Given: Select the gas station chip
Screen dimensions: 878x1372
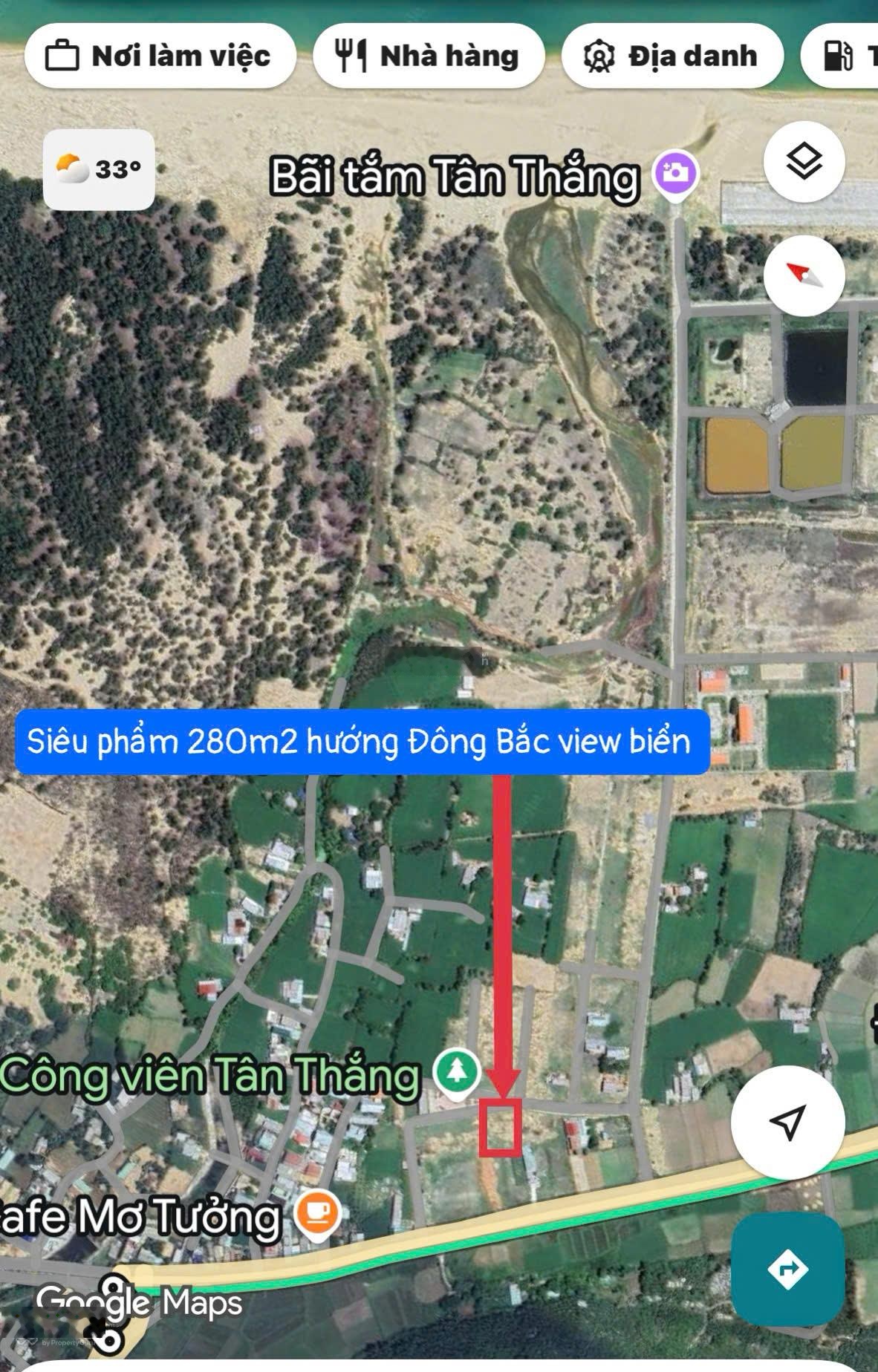Looking at the screenshot, I should pyautogui.click(x=843, y=56).
